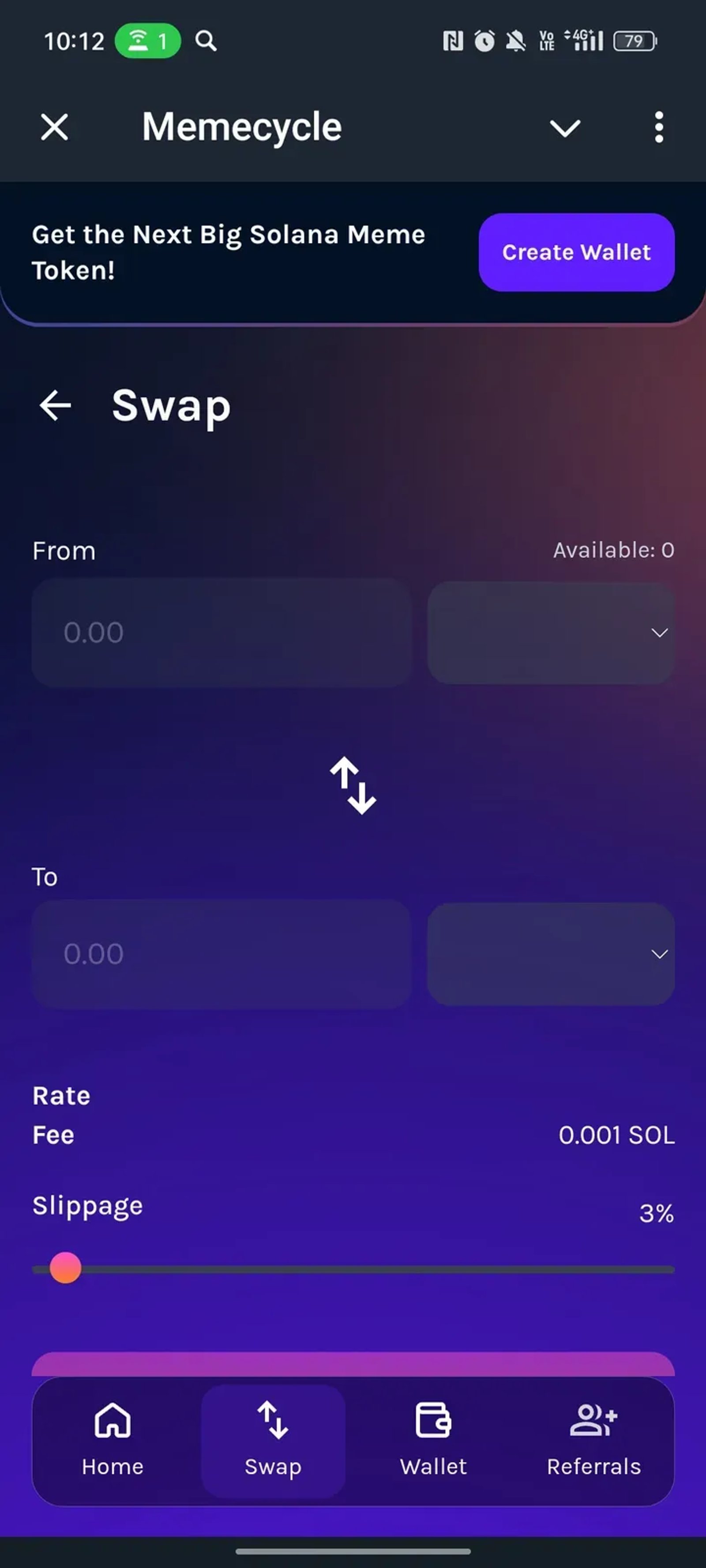Go back from the Swap page
Screen dimensions: 706x1568
56,405
